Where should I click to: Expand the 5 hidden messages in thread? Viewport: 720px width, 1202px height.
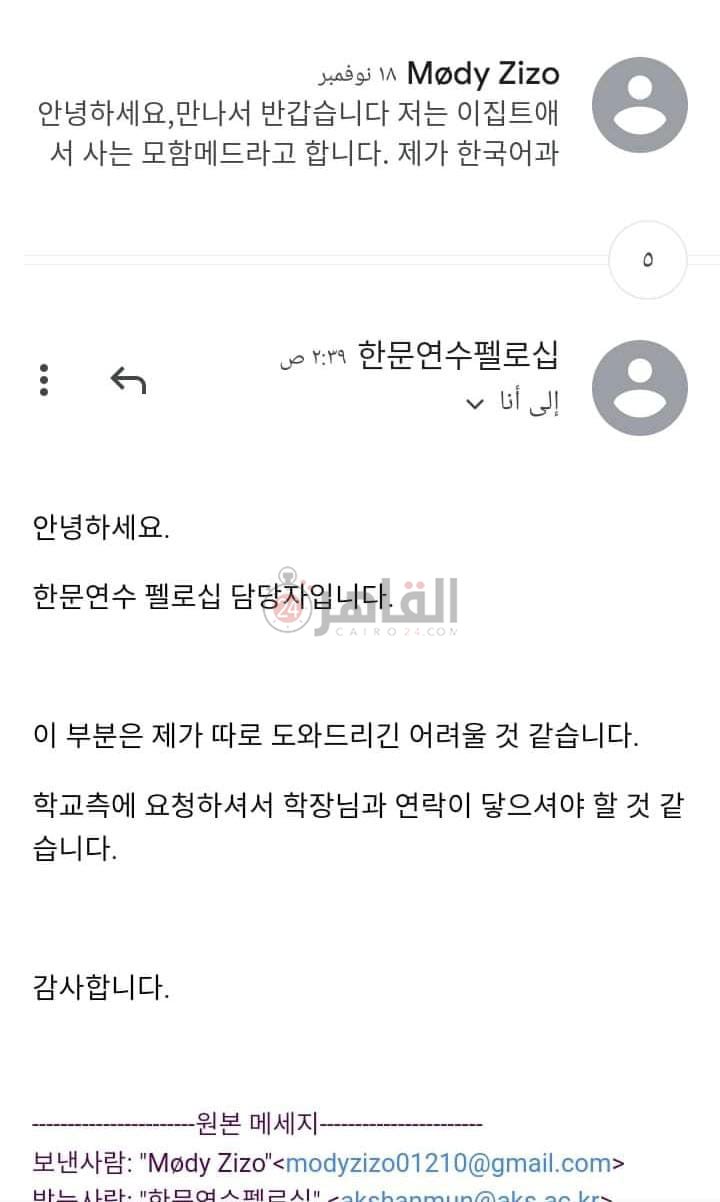tap(647, 260)
